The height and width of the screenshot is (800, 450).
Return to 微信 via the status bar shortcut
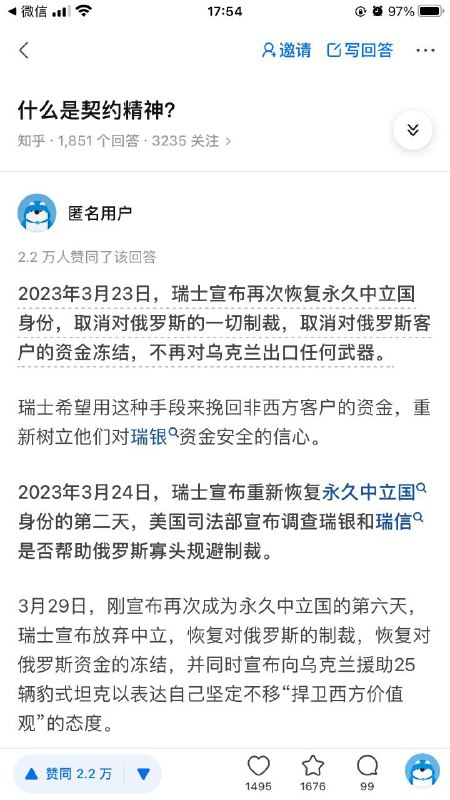pos(28,11)
